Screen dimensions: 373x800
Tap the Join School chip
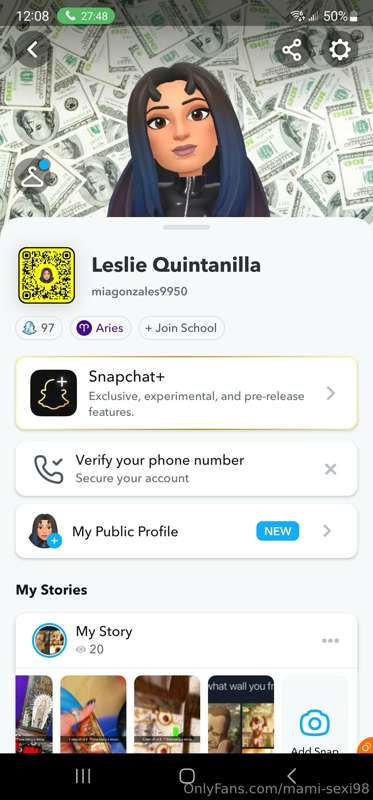point(181,328)
